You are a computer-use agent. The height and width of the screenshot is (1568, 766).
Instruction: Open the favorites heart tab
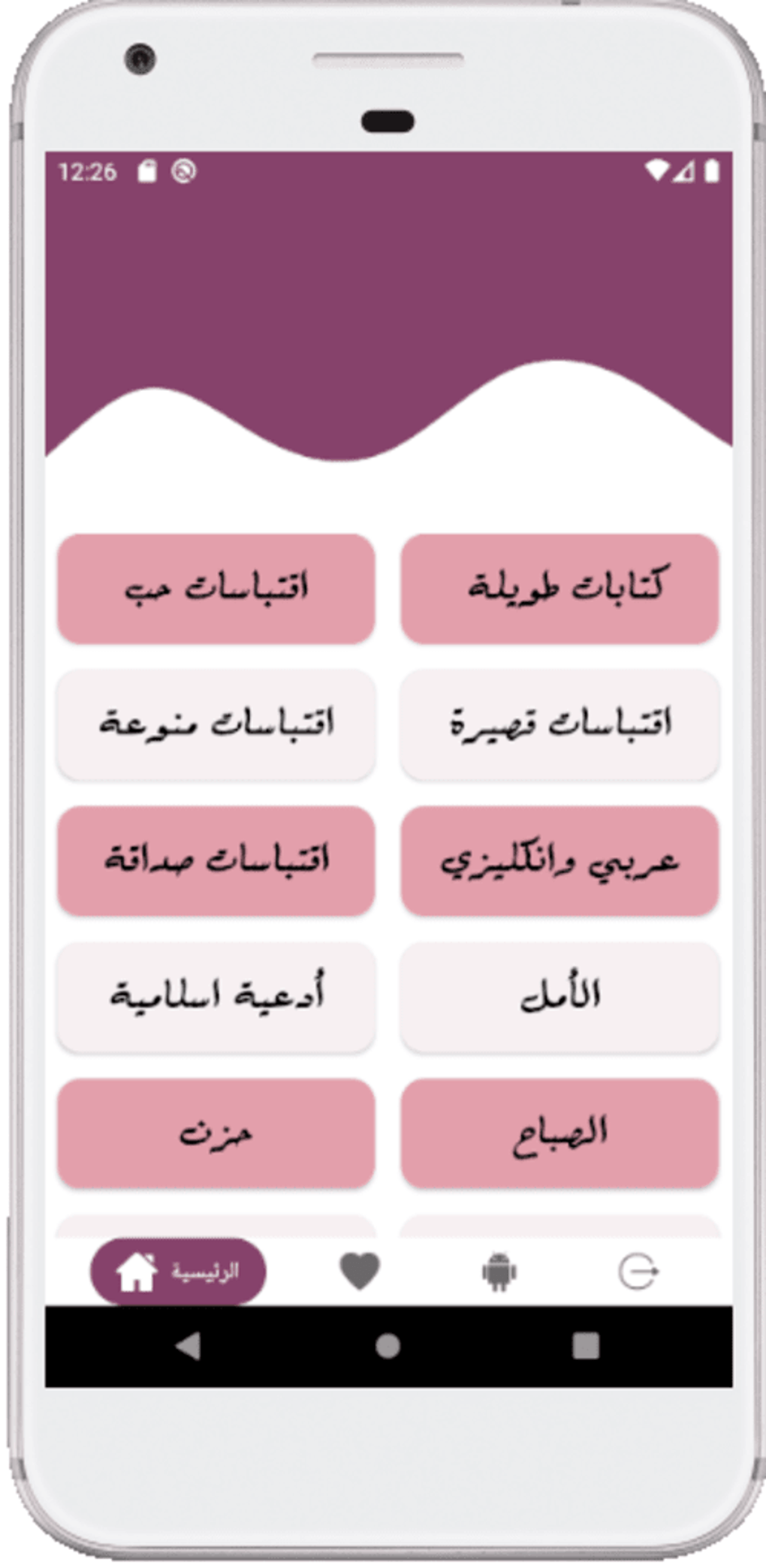click(x=360, y=1271)
